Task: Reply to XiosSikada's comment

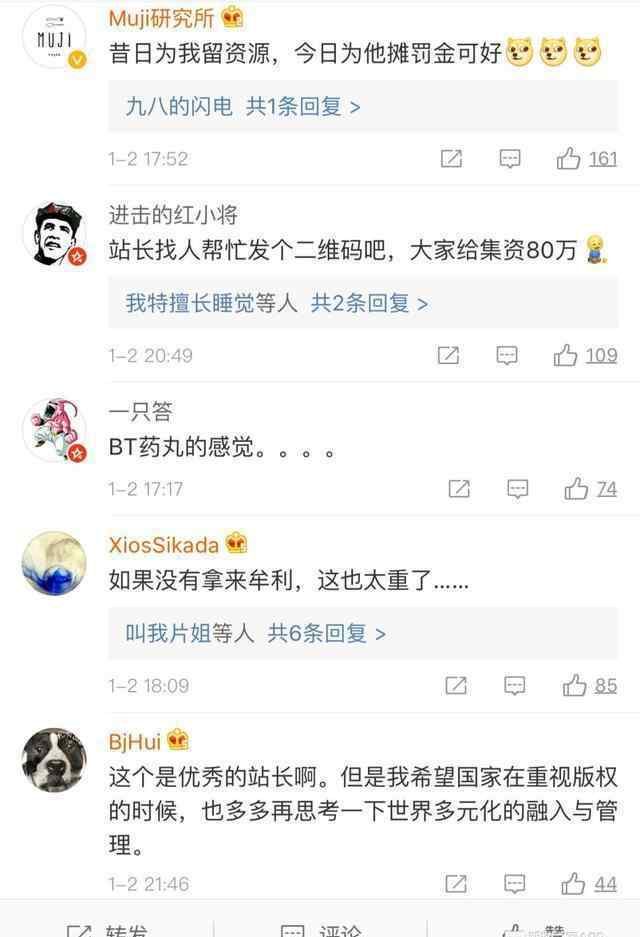Action: click(x=515, y=685)
